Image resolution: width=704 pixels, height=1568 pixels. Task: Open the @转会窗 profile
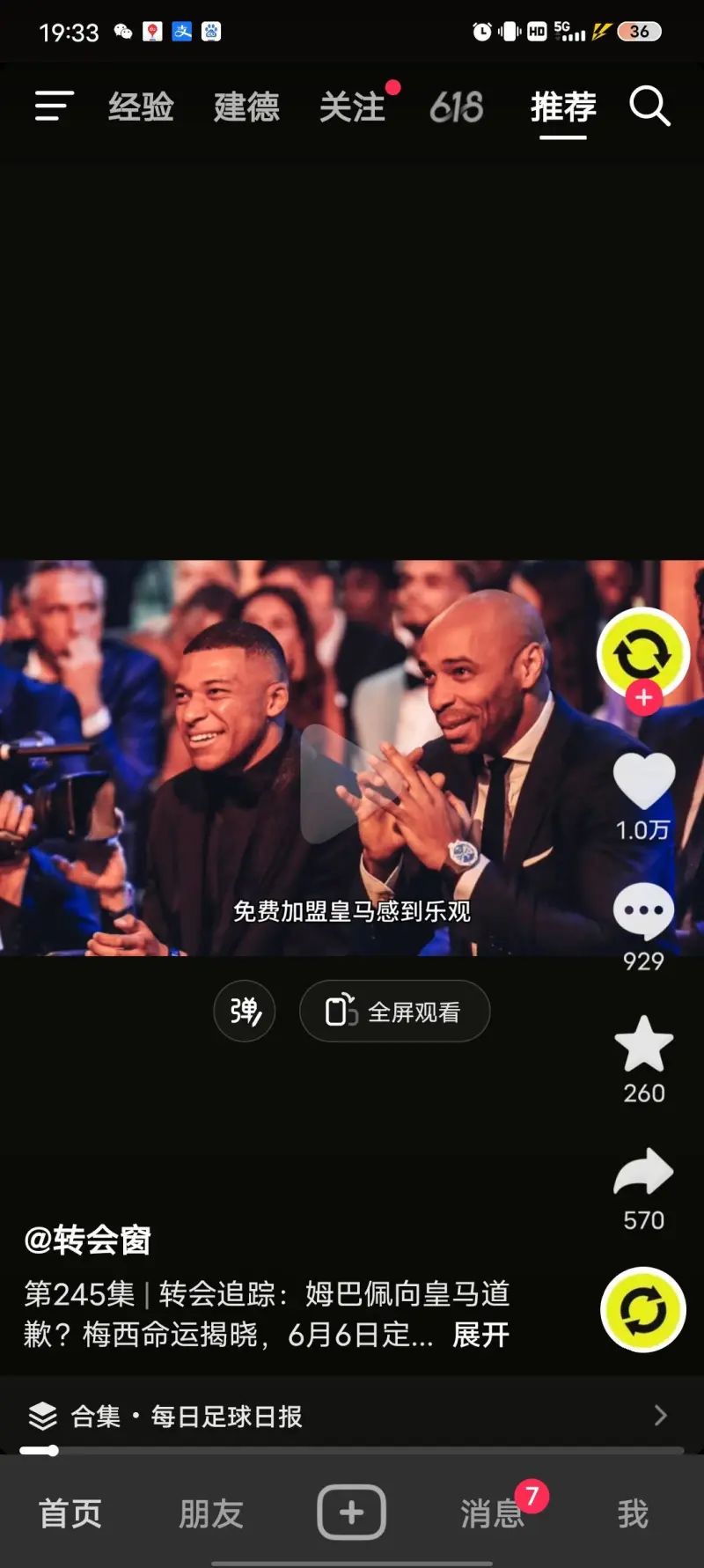(x=87, y=1240)
